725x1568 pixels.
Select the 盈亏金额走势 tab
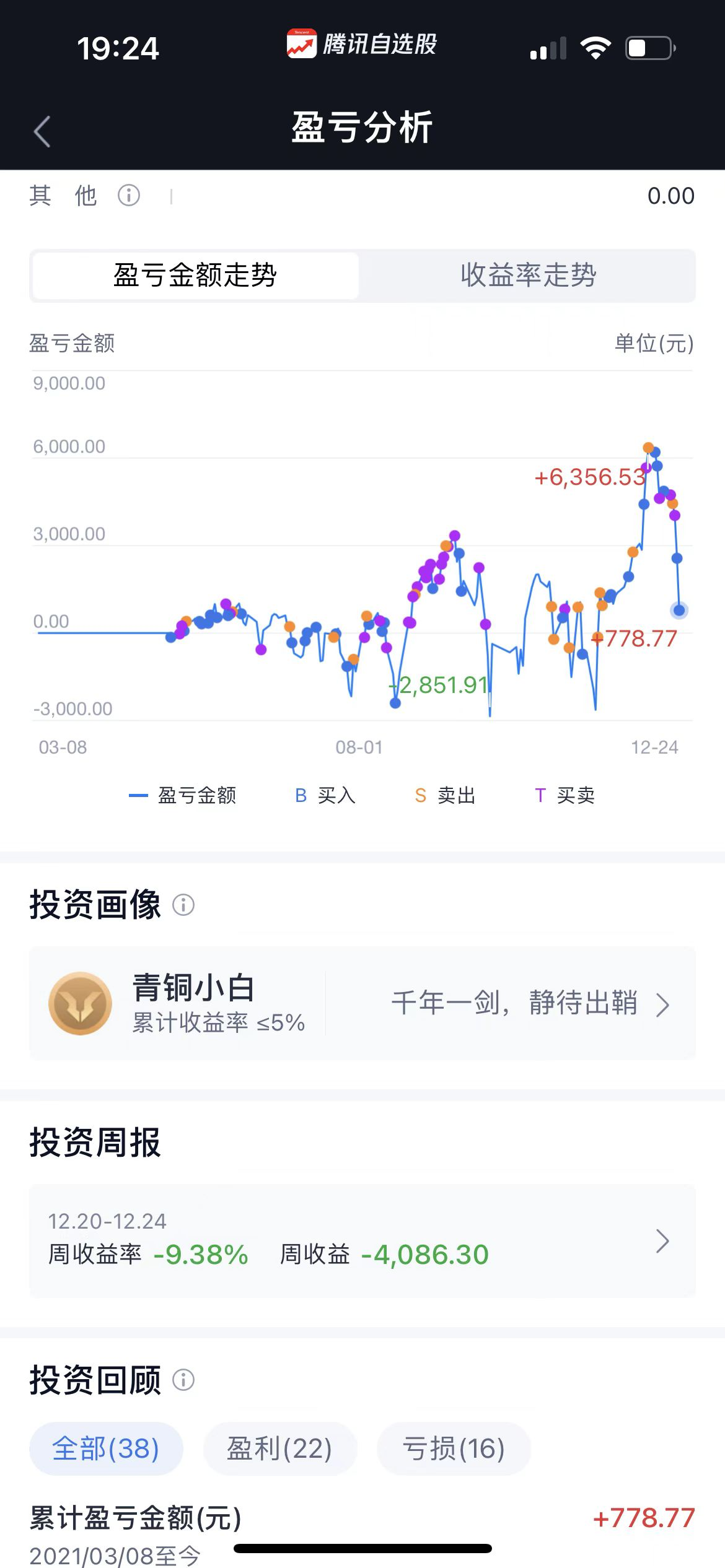click(195, 276)
